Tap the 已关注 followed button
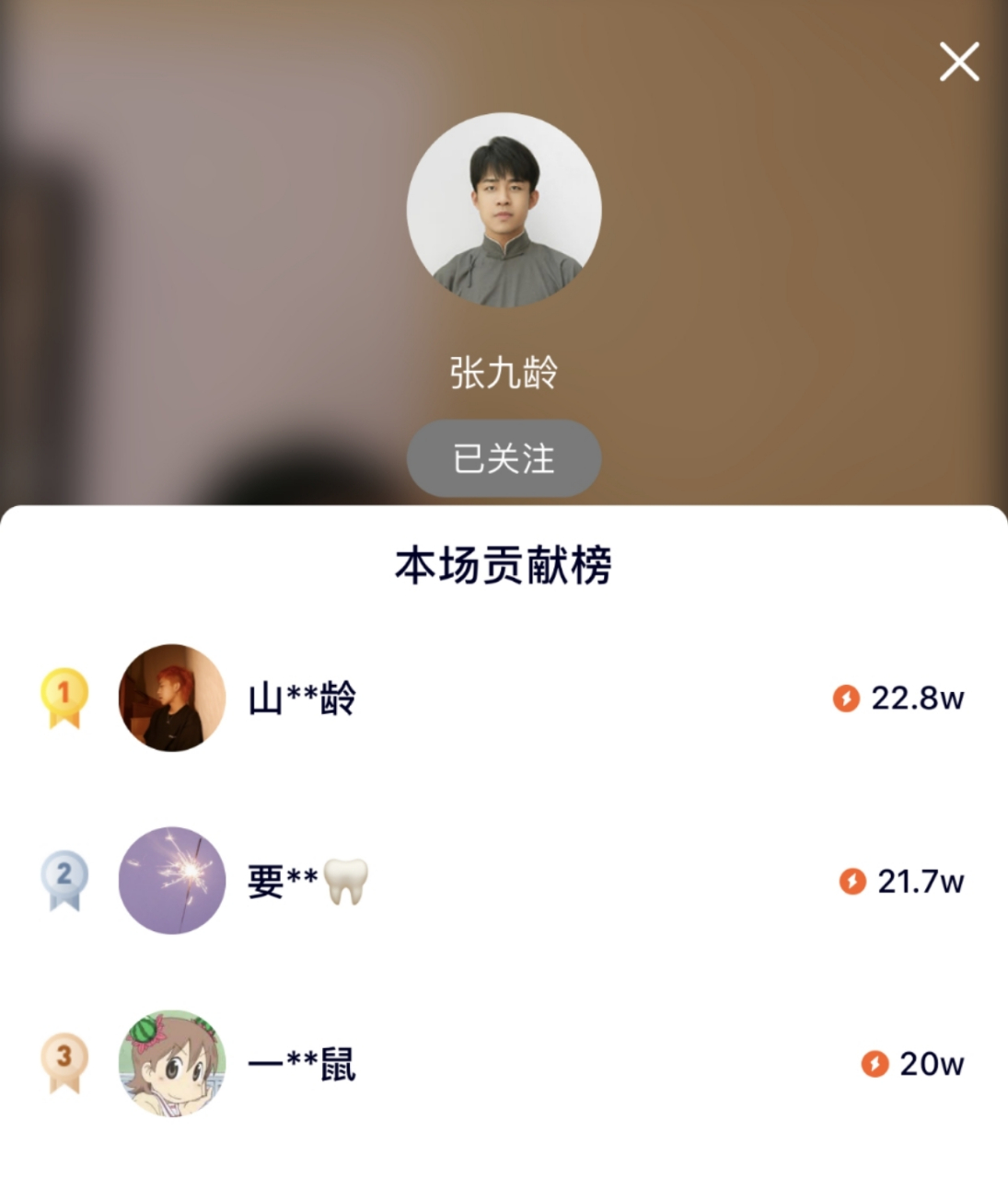 coord(504,458)
